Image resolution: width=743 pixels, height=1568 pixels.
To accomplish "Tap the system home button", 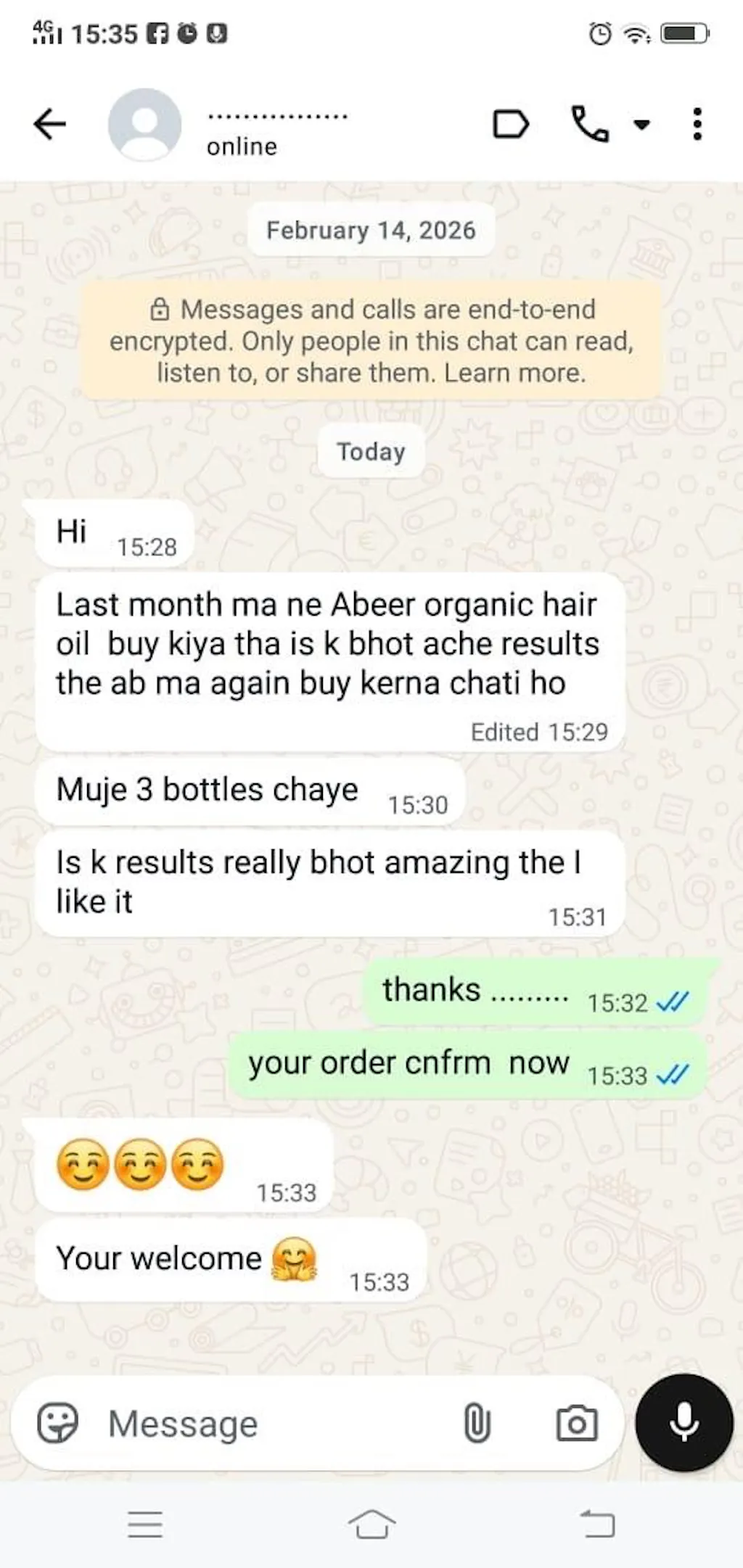I will pos(371,1524).
